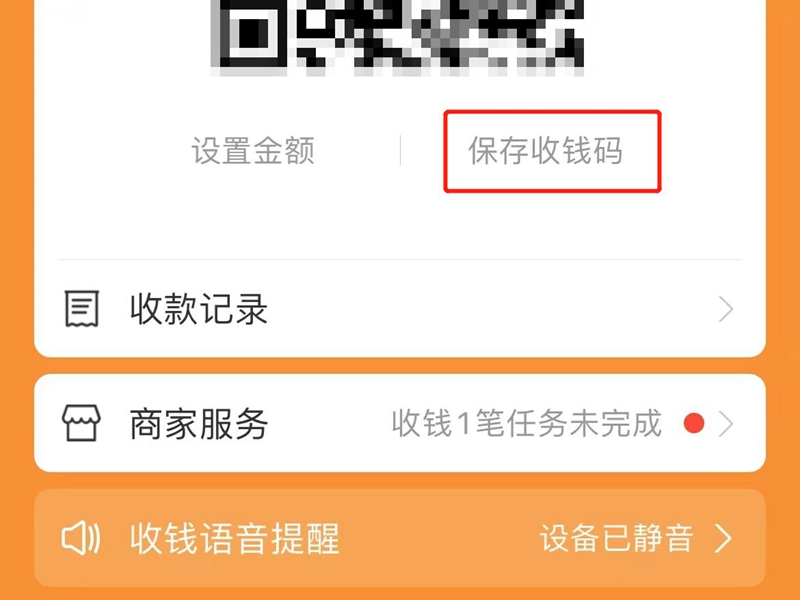Open 收钱语音提醒 voice reminder settings
The height and width of the screenshot is (600, 800).
pos(400,540)
